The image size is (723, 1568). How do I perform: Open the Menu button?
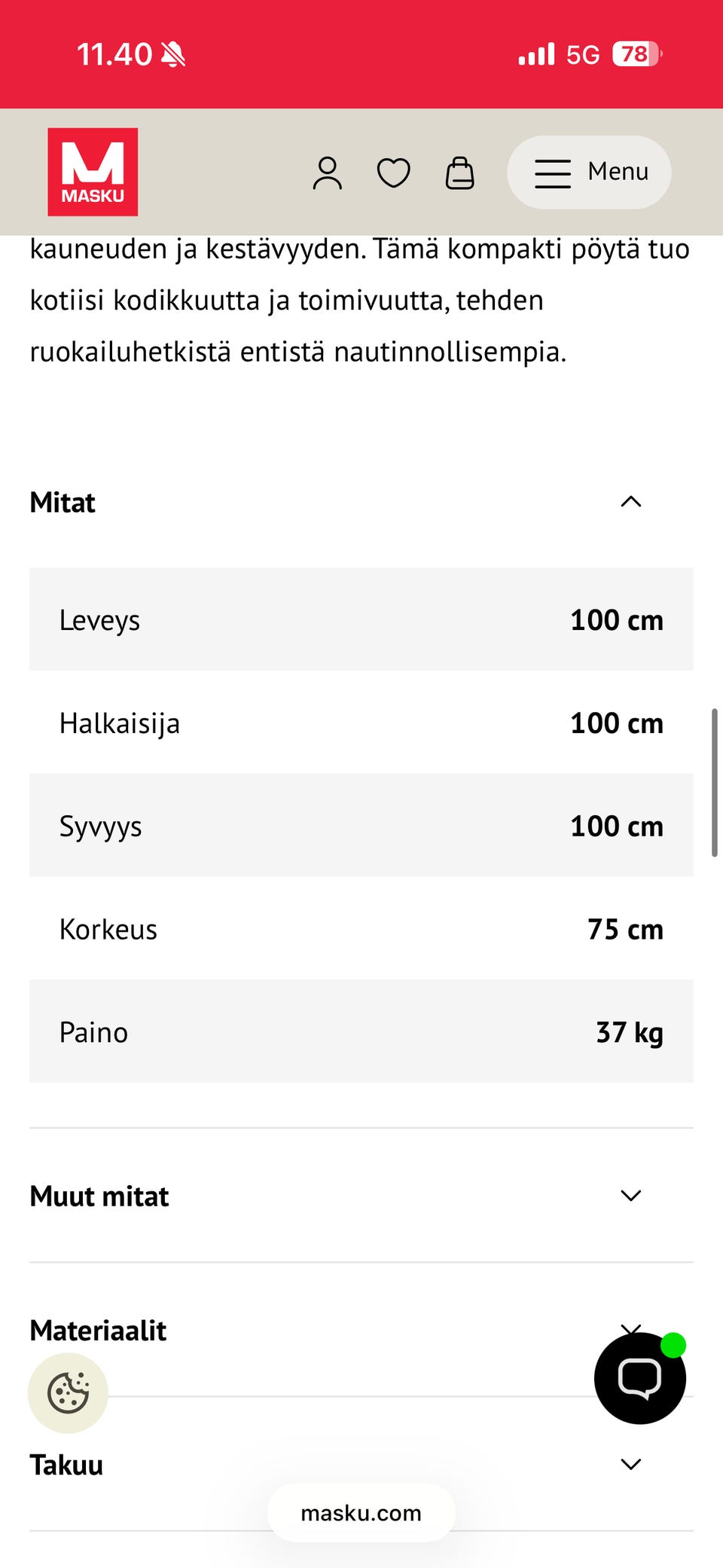coord(588,172)
